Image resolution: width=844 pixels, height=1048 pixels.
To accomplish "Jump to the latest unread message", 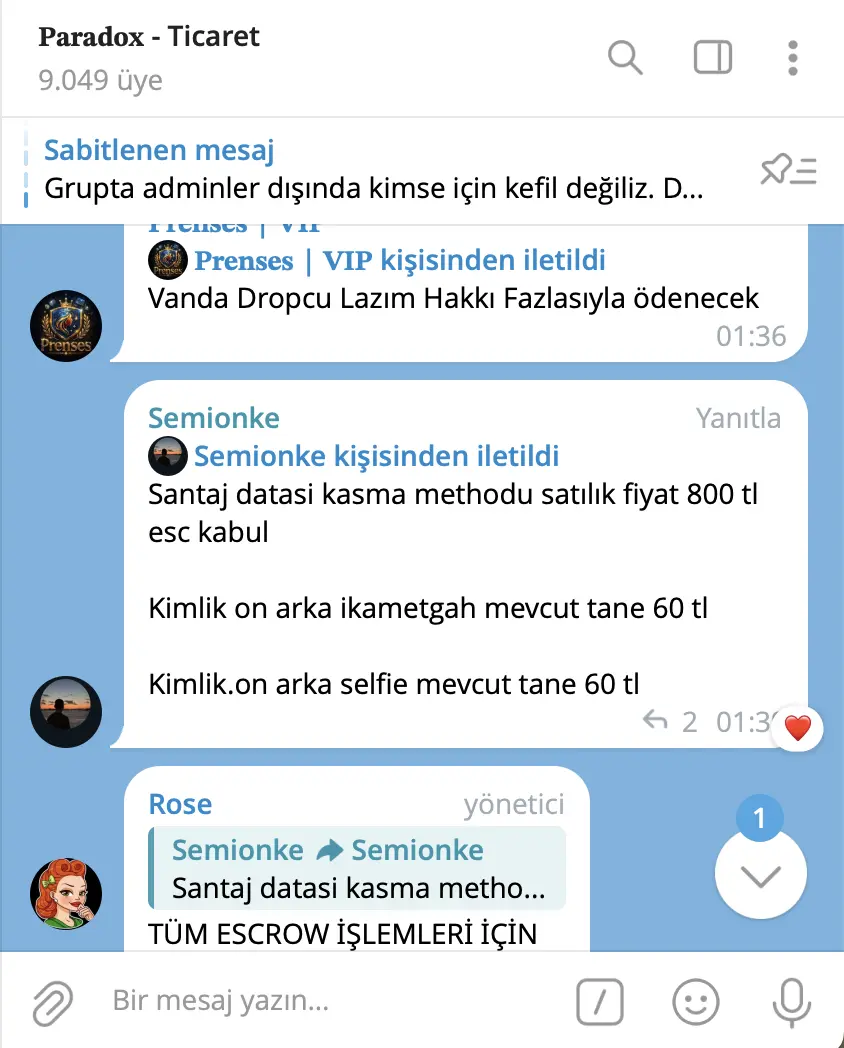I will click(760, 874).
